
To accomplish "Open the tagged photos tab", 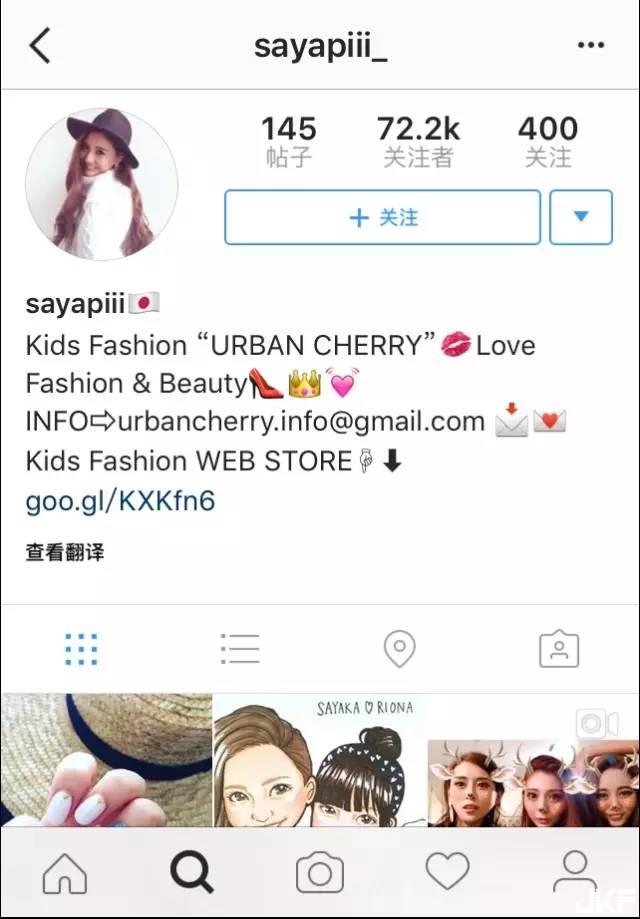I will (559, 649).
